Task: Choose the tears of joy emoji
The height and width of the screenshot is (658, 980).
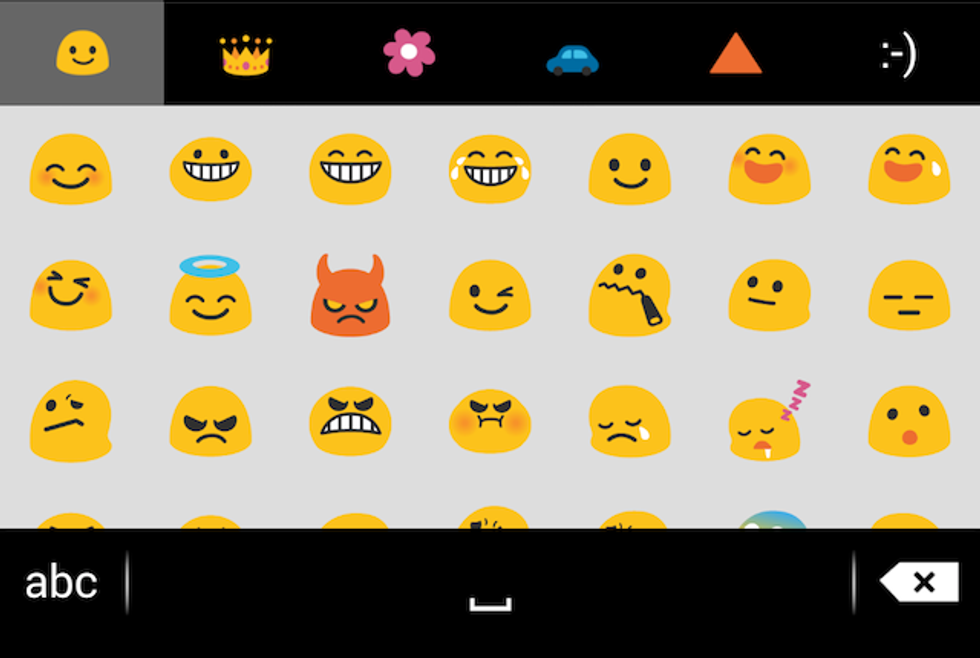Action: 490,170
